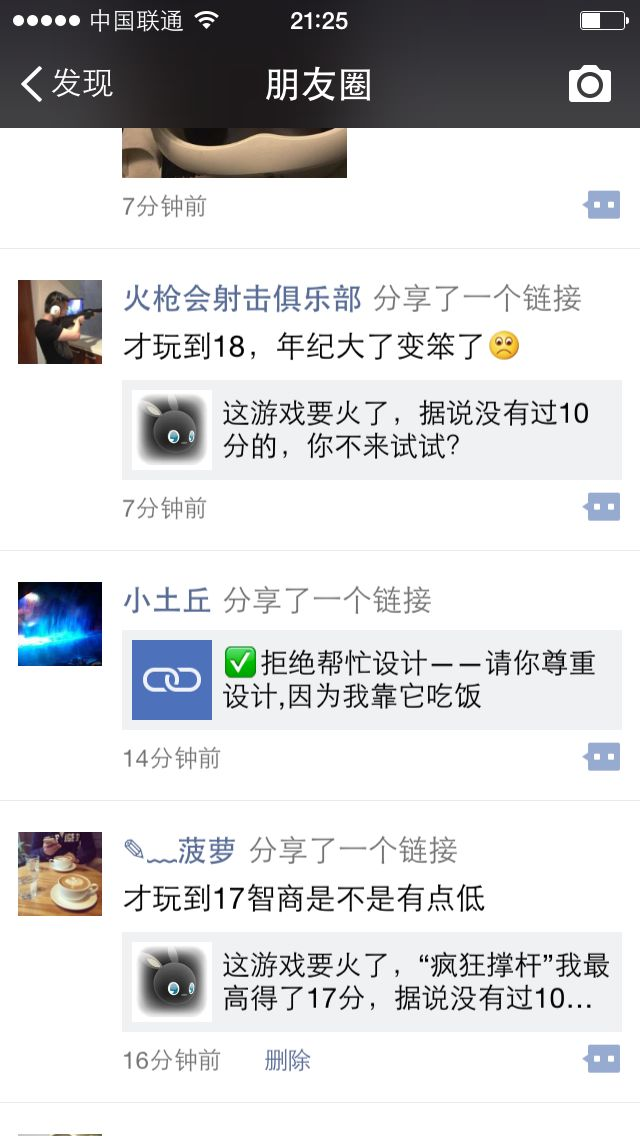Screen dimensions: 640x1136
Task: Open the partially visible photo at top
Action: coord(234,153)
